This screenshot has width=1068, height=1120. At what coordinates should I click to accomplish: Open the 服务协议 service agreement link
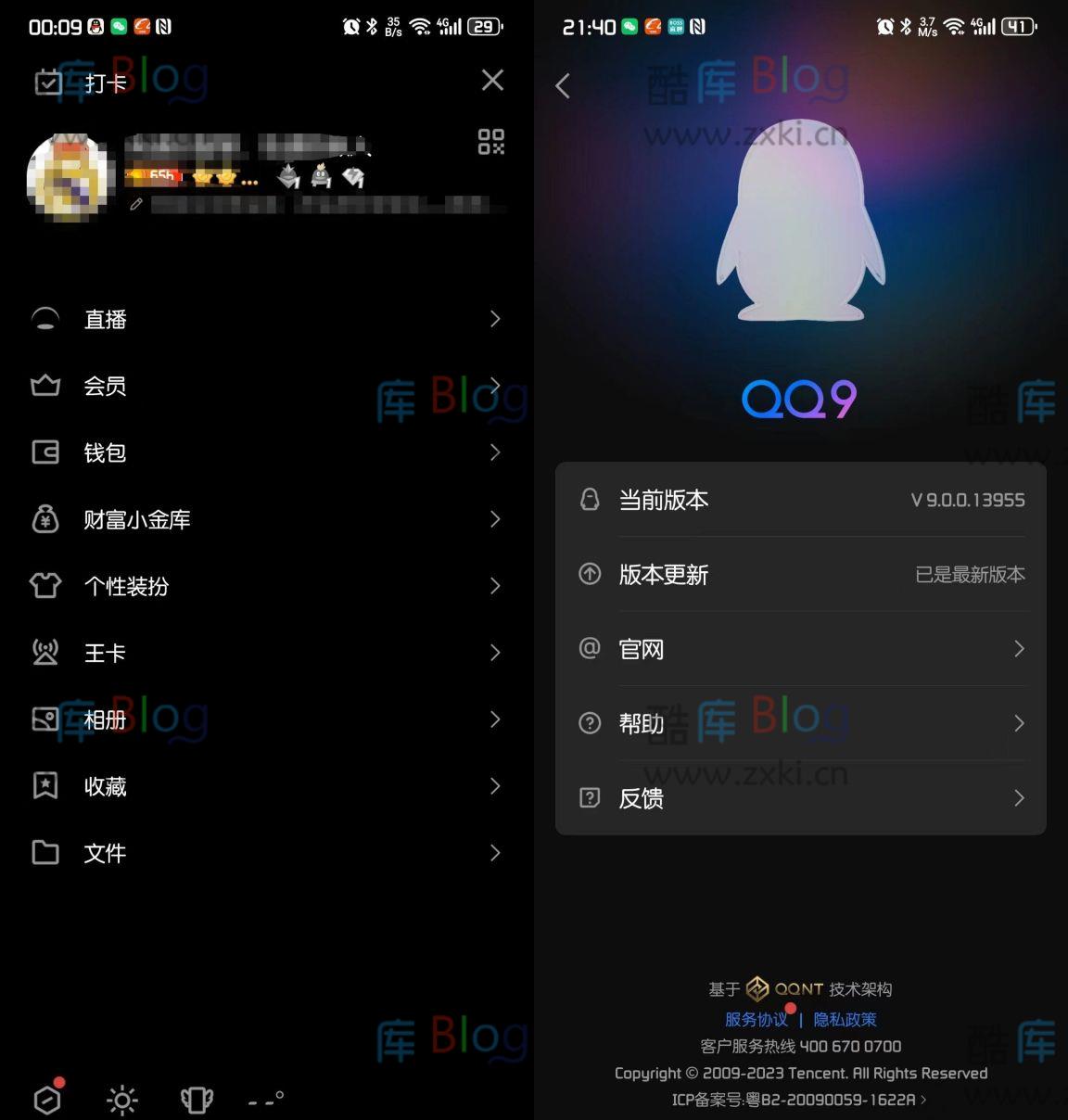756,1019
